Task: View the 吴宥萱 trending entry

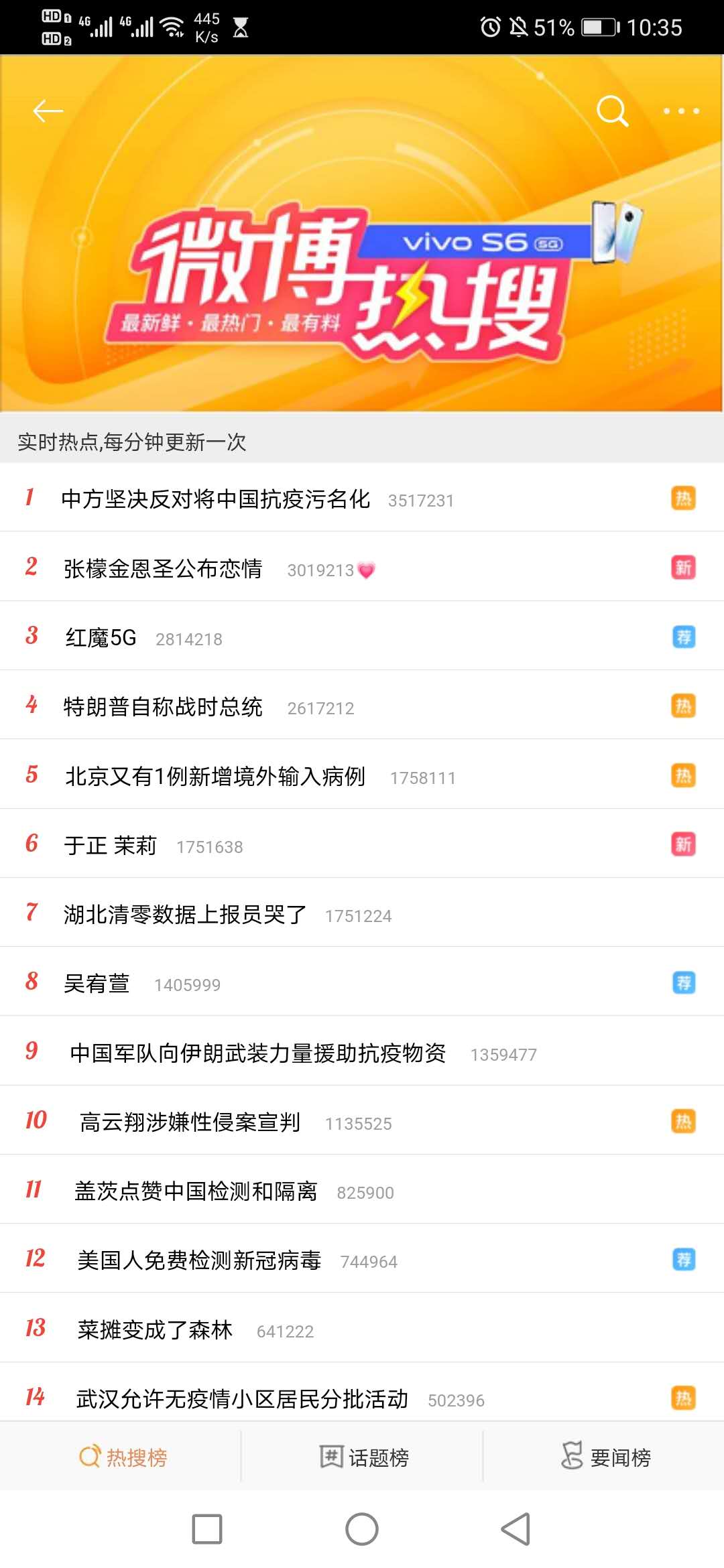Action: (97, 984)
